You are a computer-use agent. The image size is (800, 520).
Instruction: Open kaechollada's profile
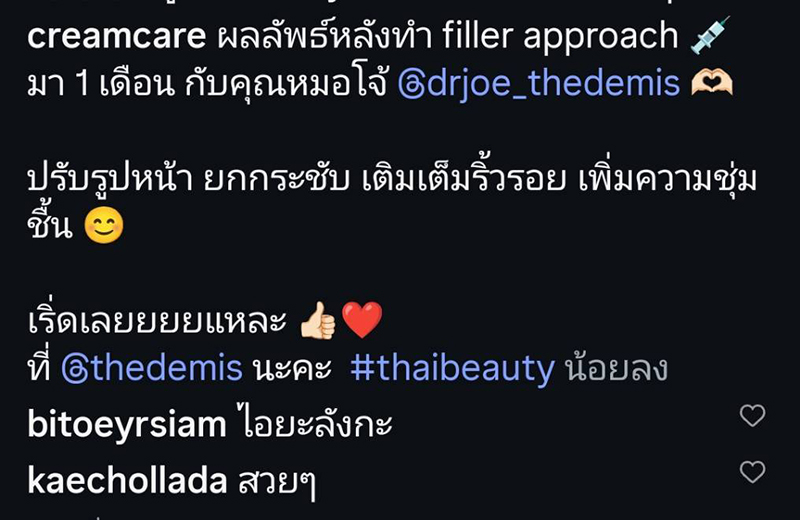click(x=128, y=481)
